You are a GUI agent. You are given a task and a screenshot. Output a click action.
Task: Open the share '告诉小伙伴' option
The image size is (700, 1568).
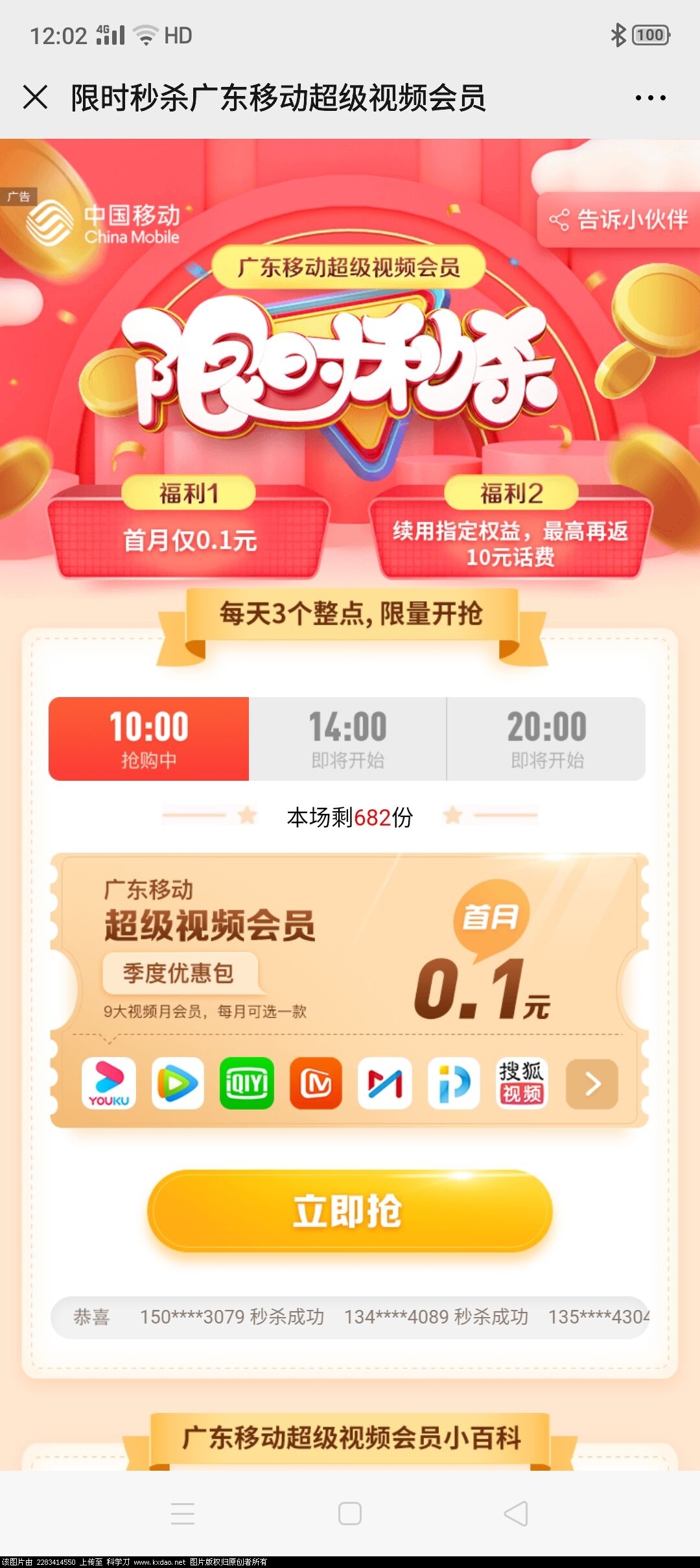619,220
